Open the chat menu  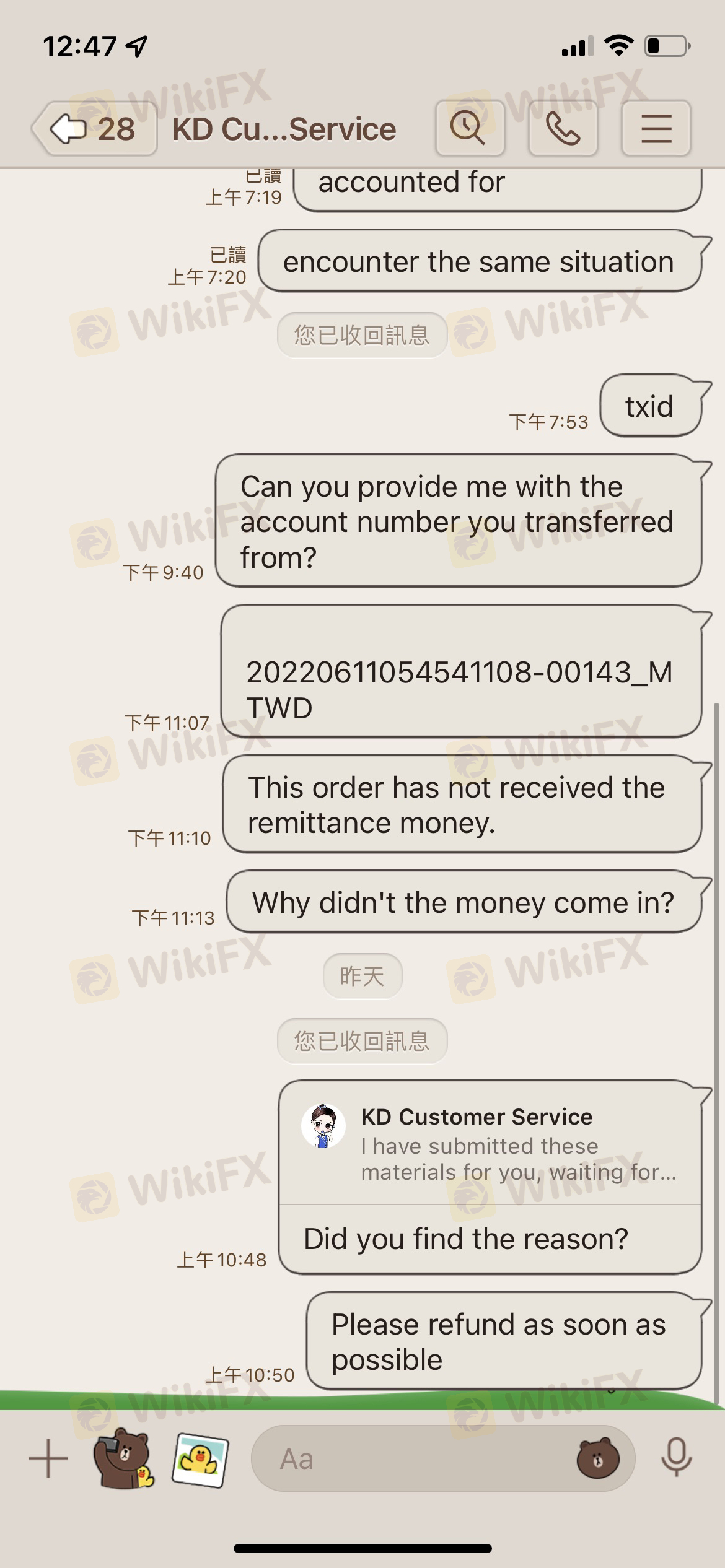pos(656,128)
